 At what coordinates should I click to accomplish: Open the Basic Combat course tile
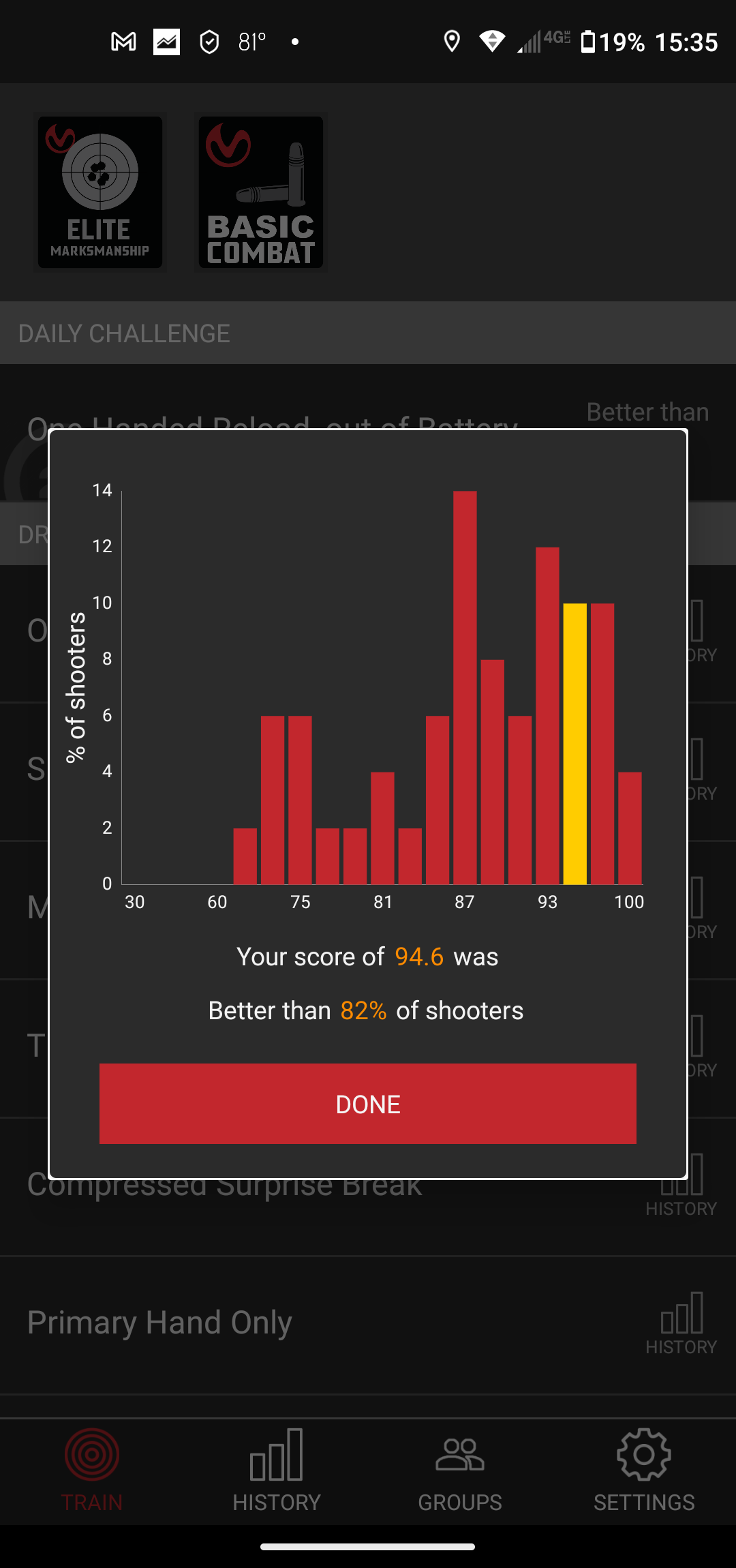[261, 192]
